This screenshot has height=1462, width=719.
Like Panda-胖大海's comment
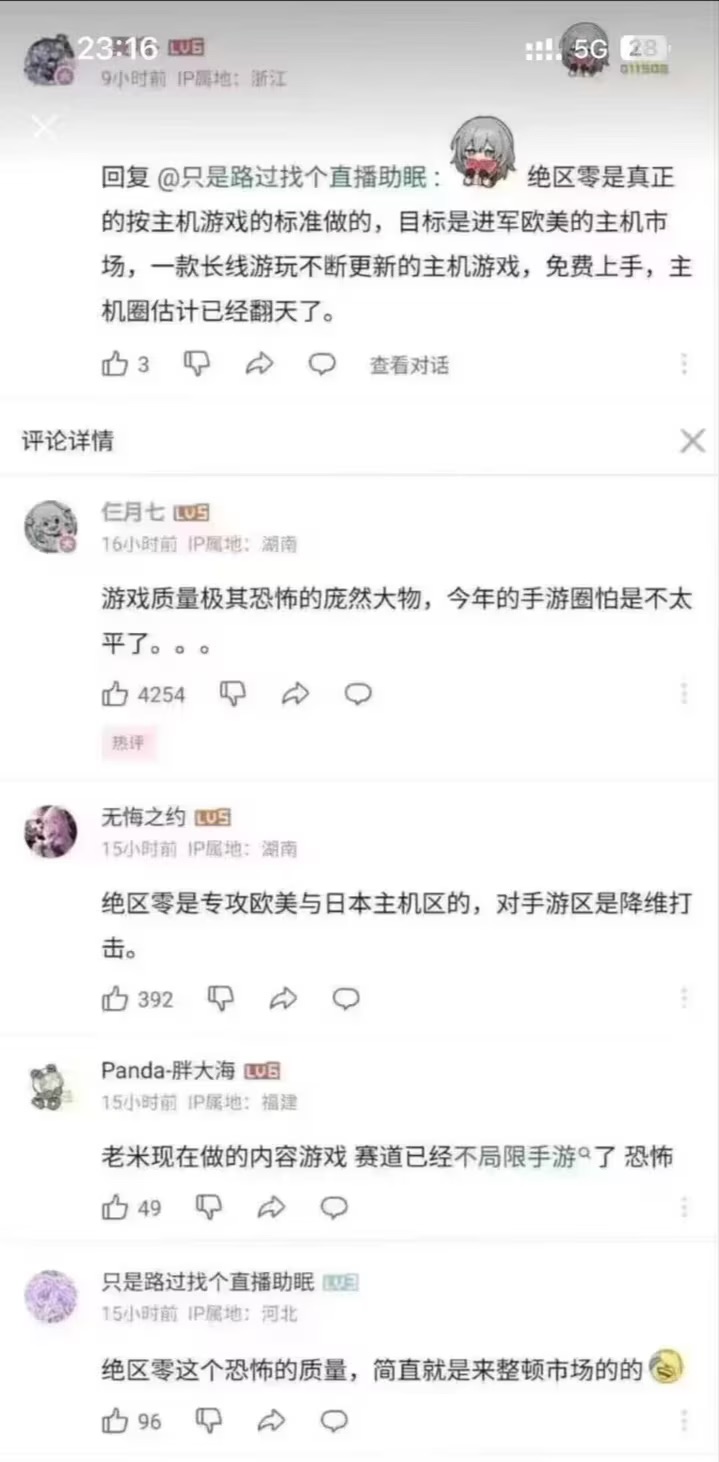coord(116,1207)
